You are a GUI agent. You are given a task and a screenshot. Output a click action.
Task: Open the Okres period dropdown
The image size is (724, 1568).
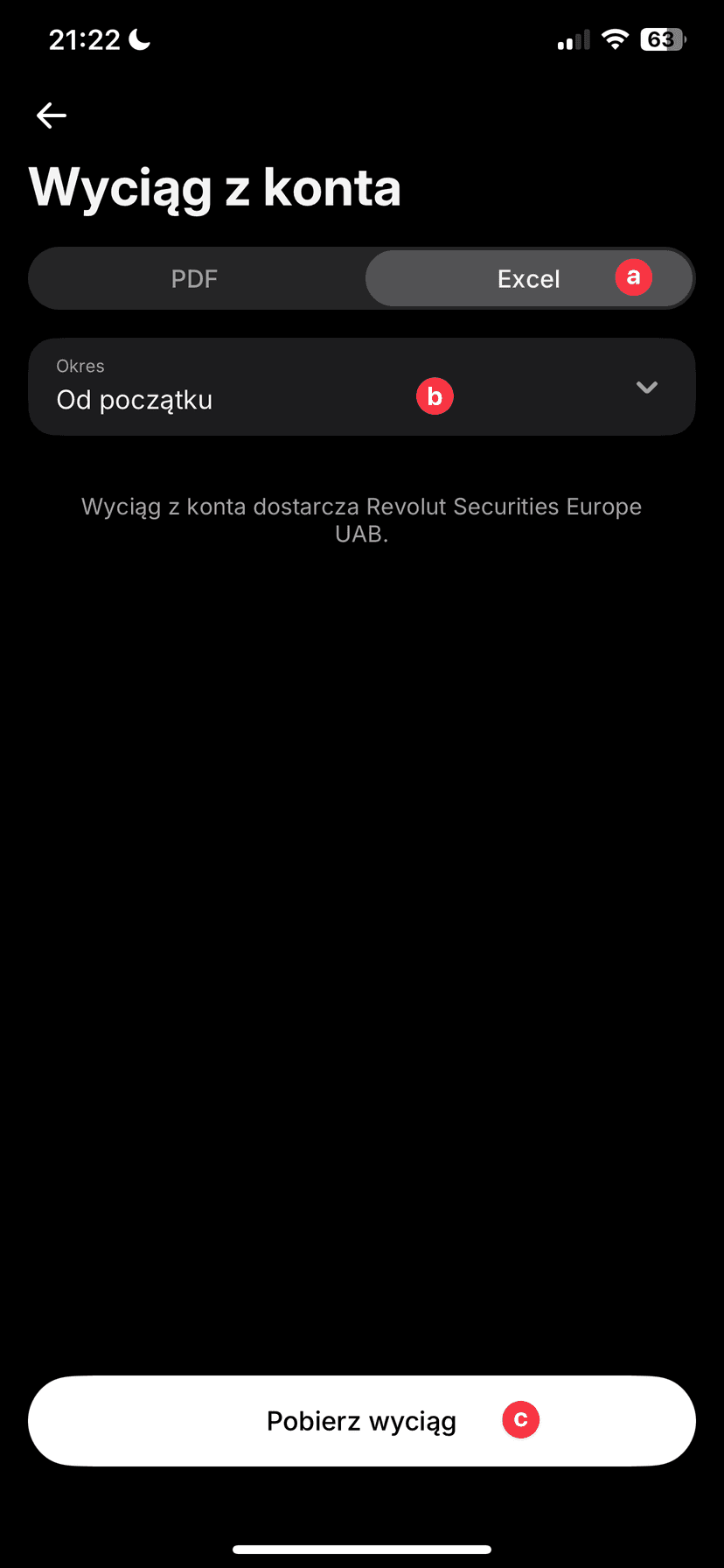click(x=361, y=387)
